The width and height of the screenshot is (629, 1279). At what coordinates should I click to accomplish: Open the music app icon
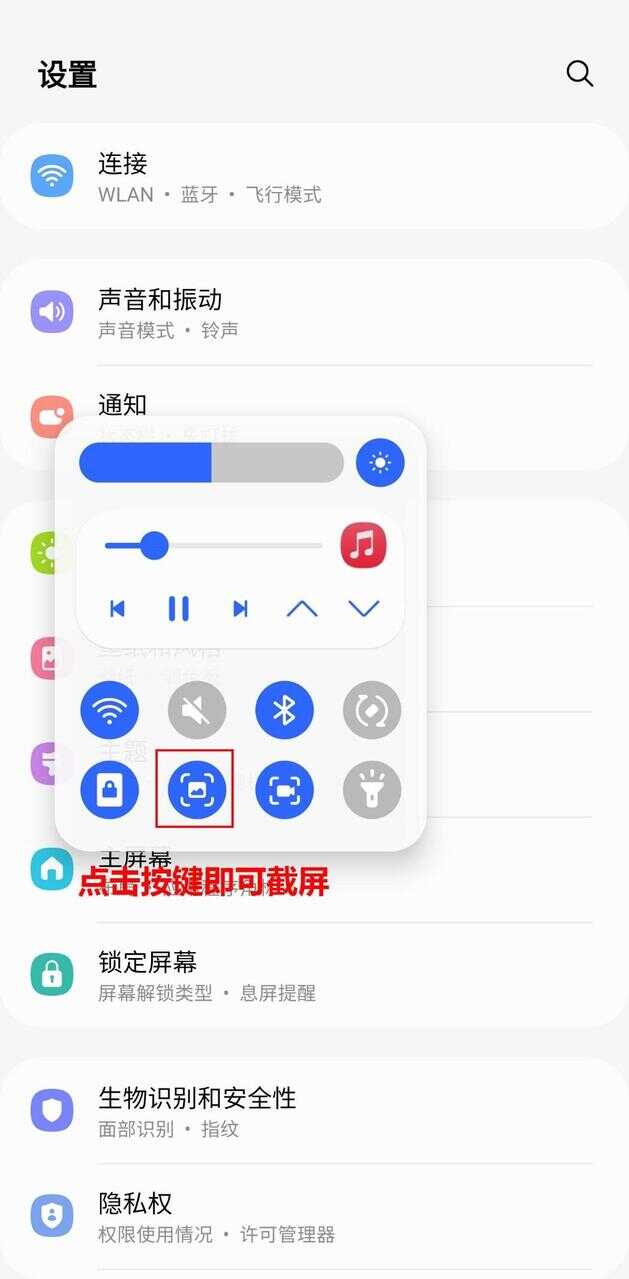point(363,546)
